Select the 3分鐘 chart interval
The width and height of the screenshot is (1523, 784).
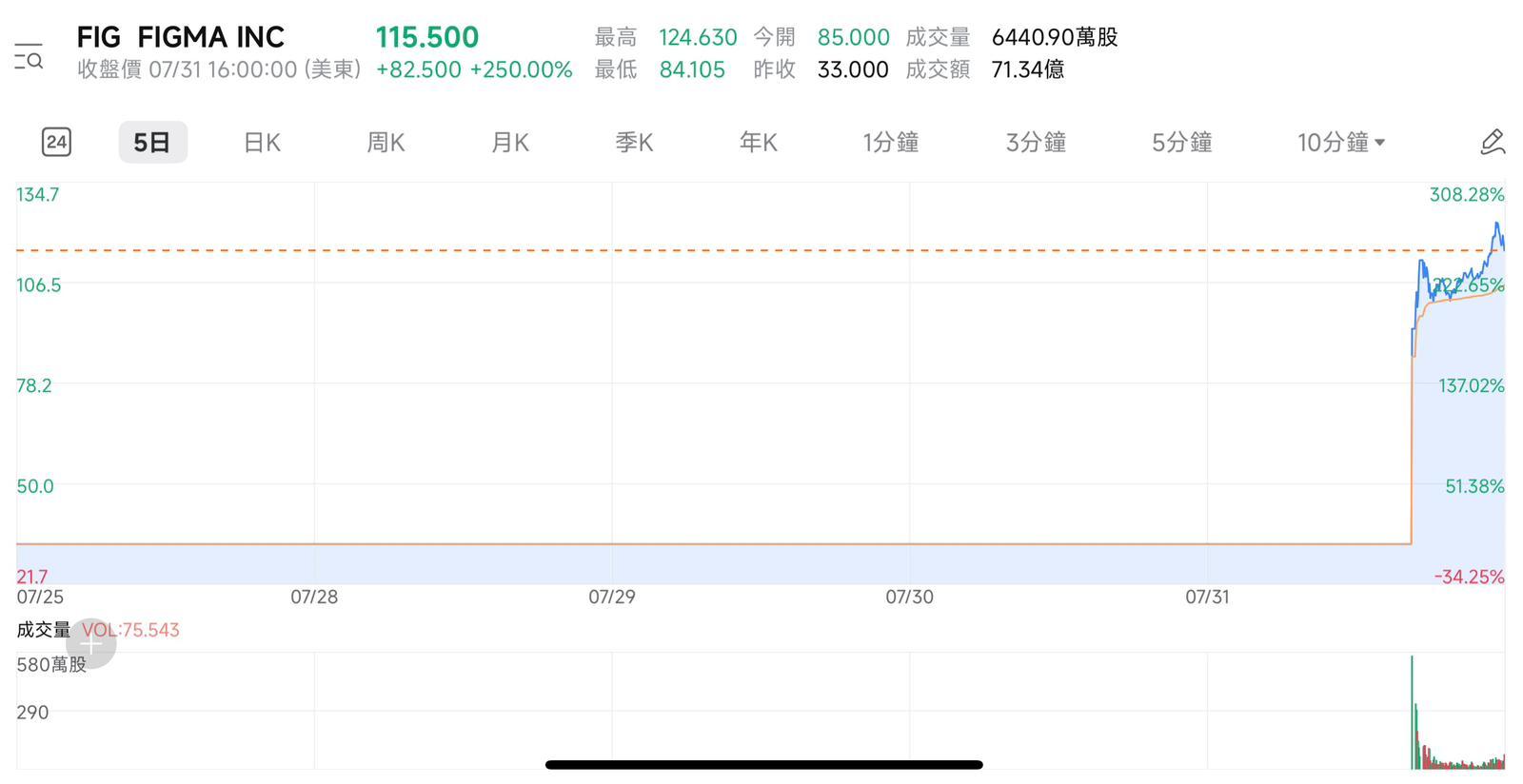tap(1036, 143)
